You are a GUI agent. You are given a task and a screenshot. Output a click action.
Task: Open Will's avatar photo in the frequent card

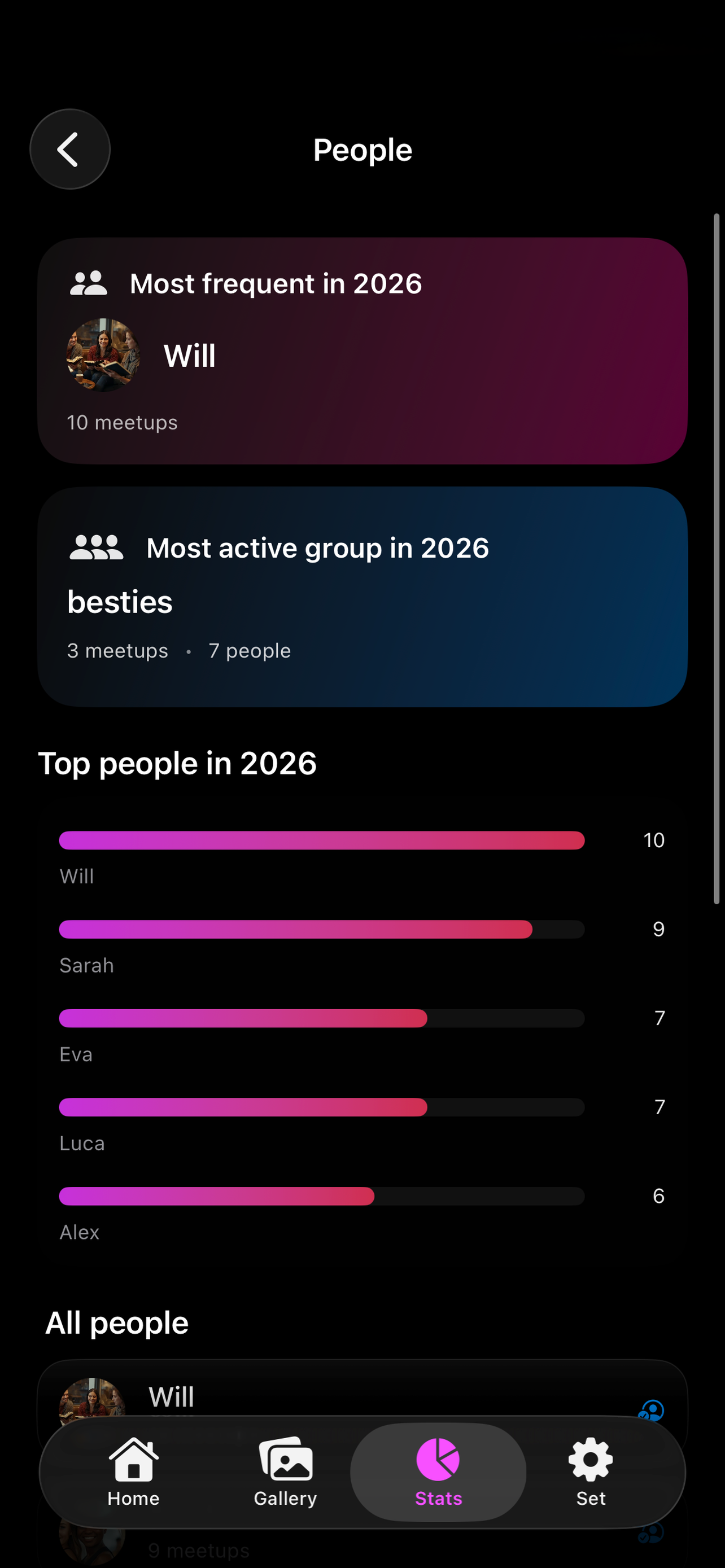102,356
